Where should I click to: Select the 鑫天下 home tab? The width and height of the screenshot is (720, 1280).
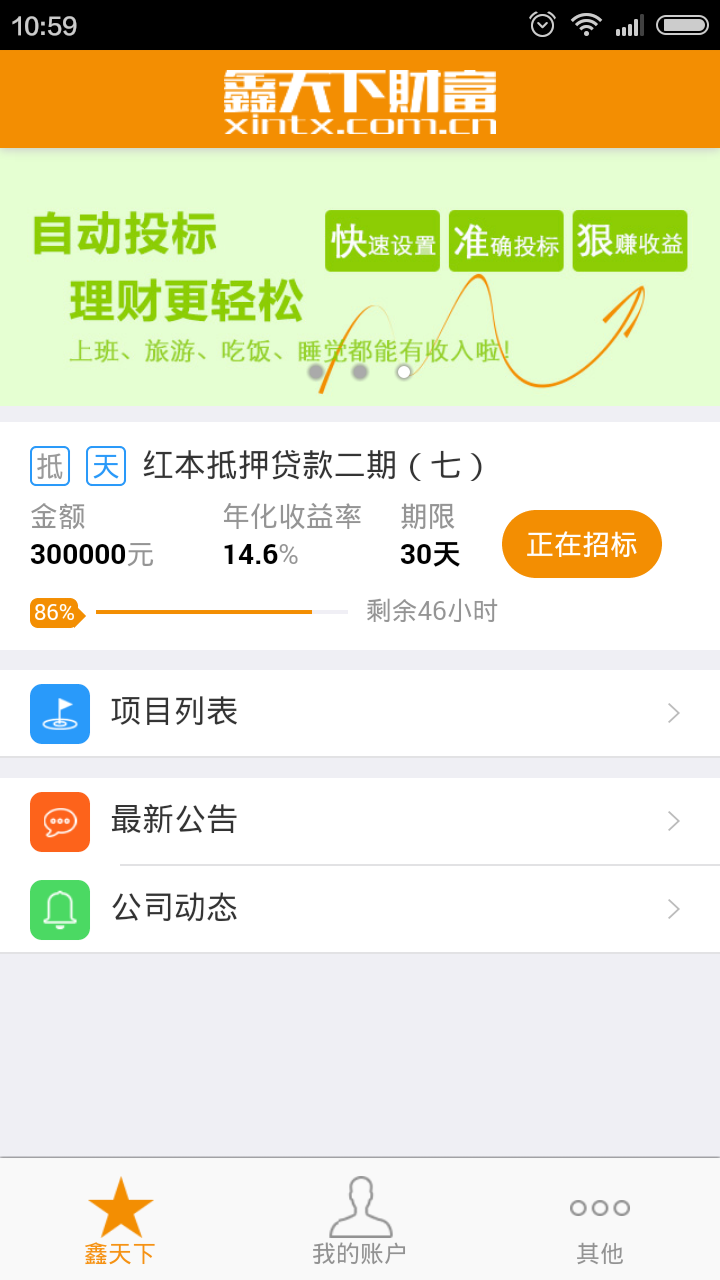pos(120,1220)
